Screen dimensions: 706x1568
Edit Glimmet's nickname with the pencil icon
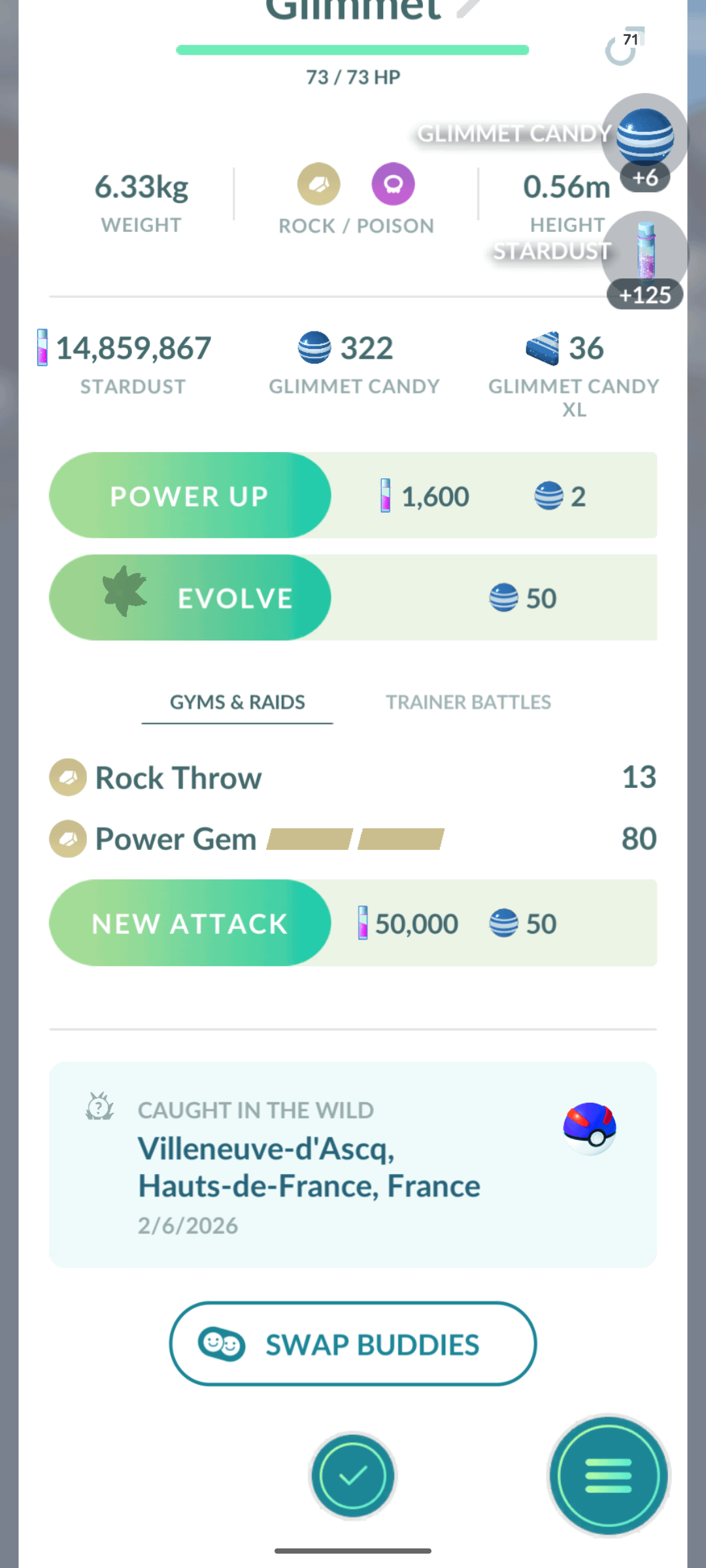click(x=468, y=8)
